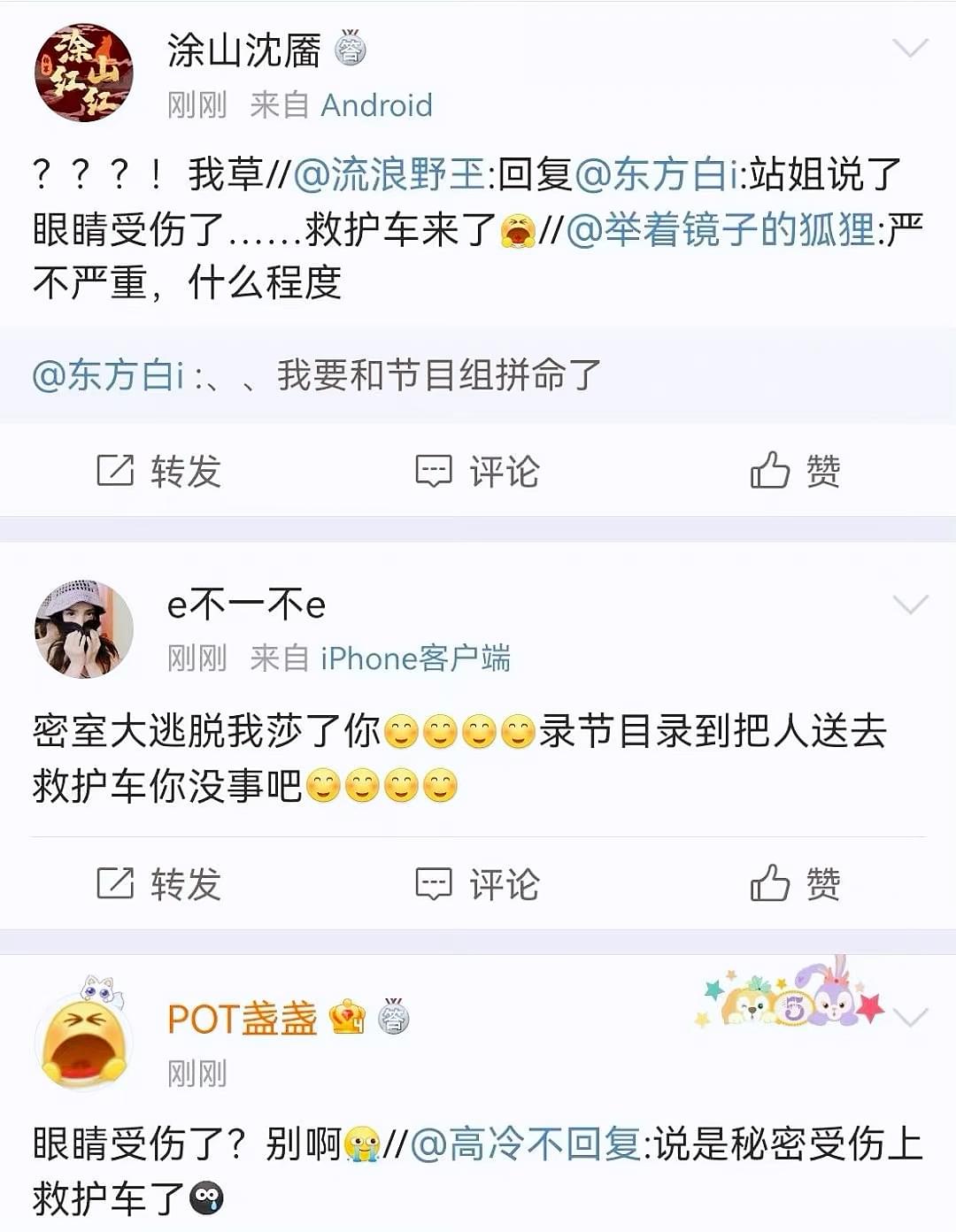Open 涂山沈靥's profile avatar
This screenshot has height=1232, width=956.
coord(83,73)
